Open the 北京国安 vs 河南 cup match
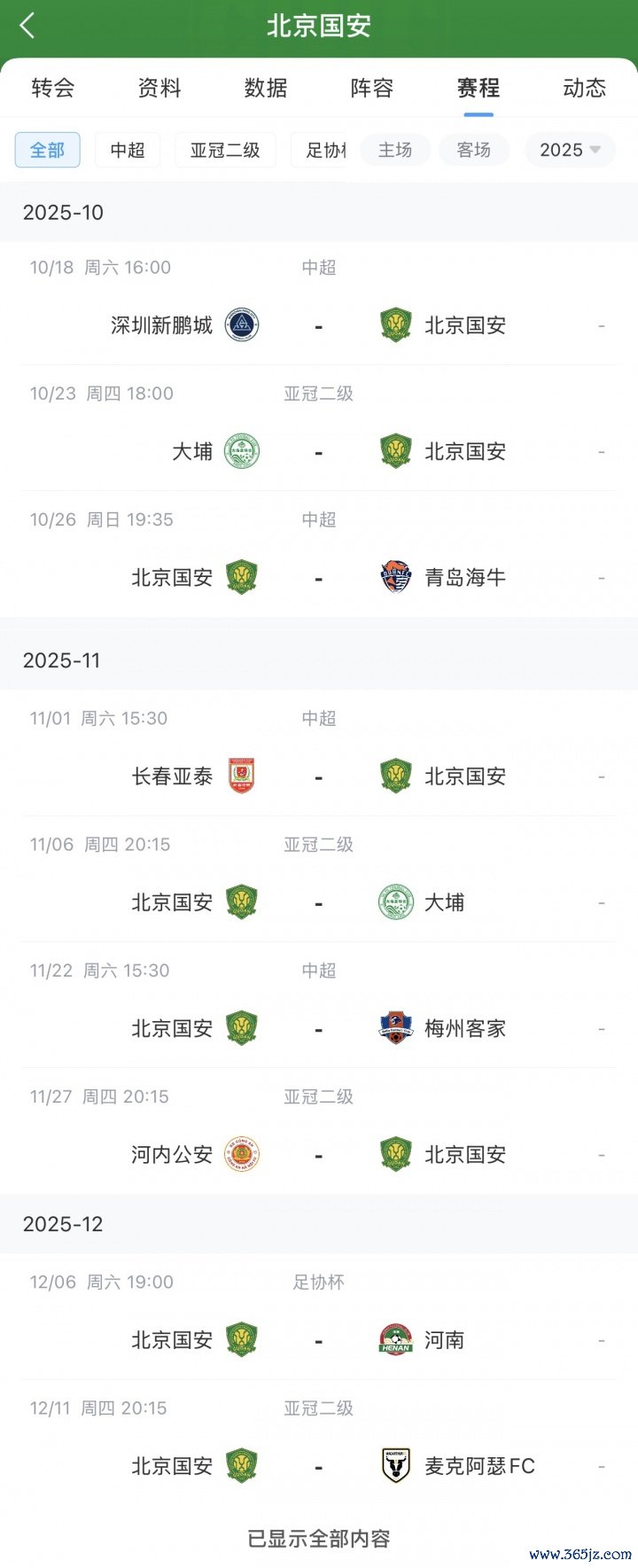 (319, 1340)
